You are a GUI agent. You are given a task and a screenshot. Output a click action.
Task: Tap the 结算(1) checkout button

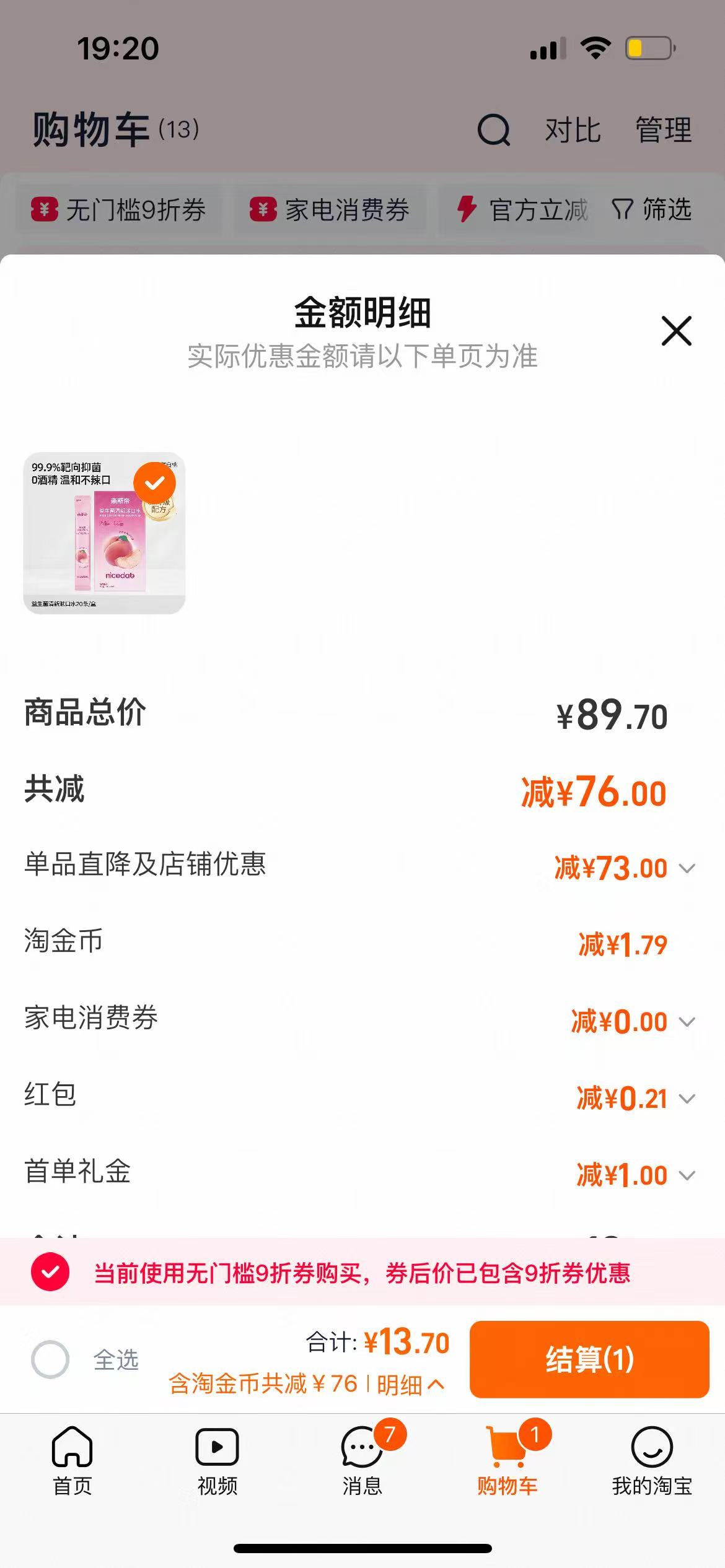(589, 1359)
